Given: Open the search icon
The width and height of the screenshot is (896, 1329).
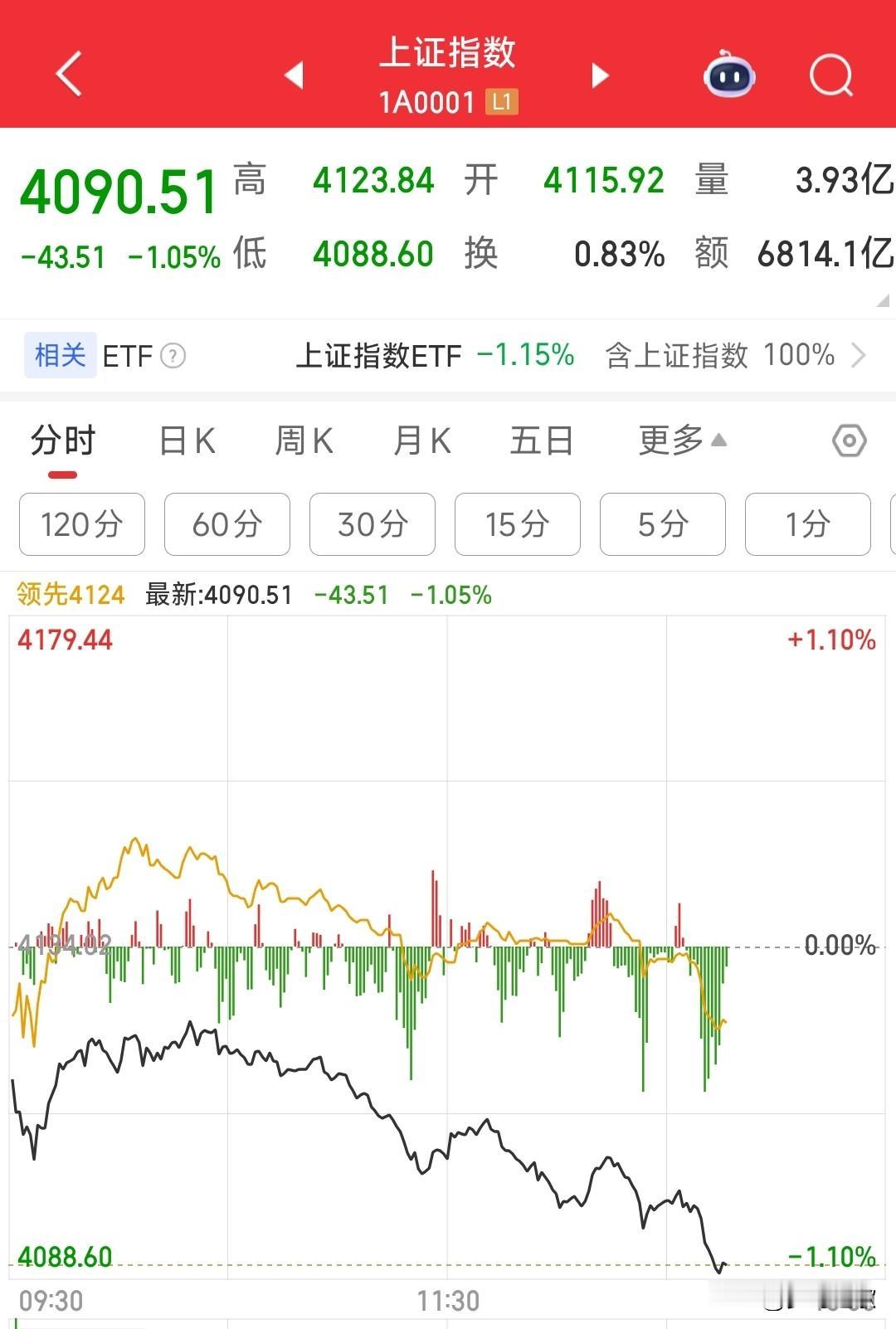Looking at the screenshot, I should (x=830, y=75).
